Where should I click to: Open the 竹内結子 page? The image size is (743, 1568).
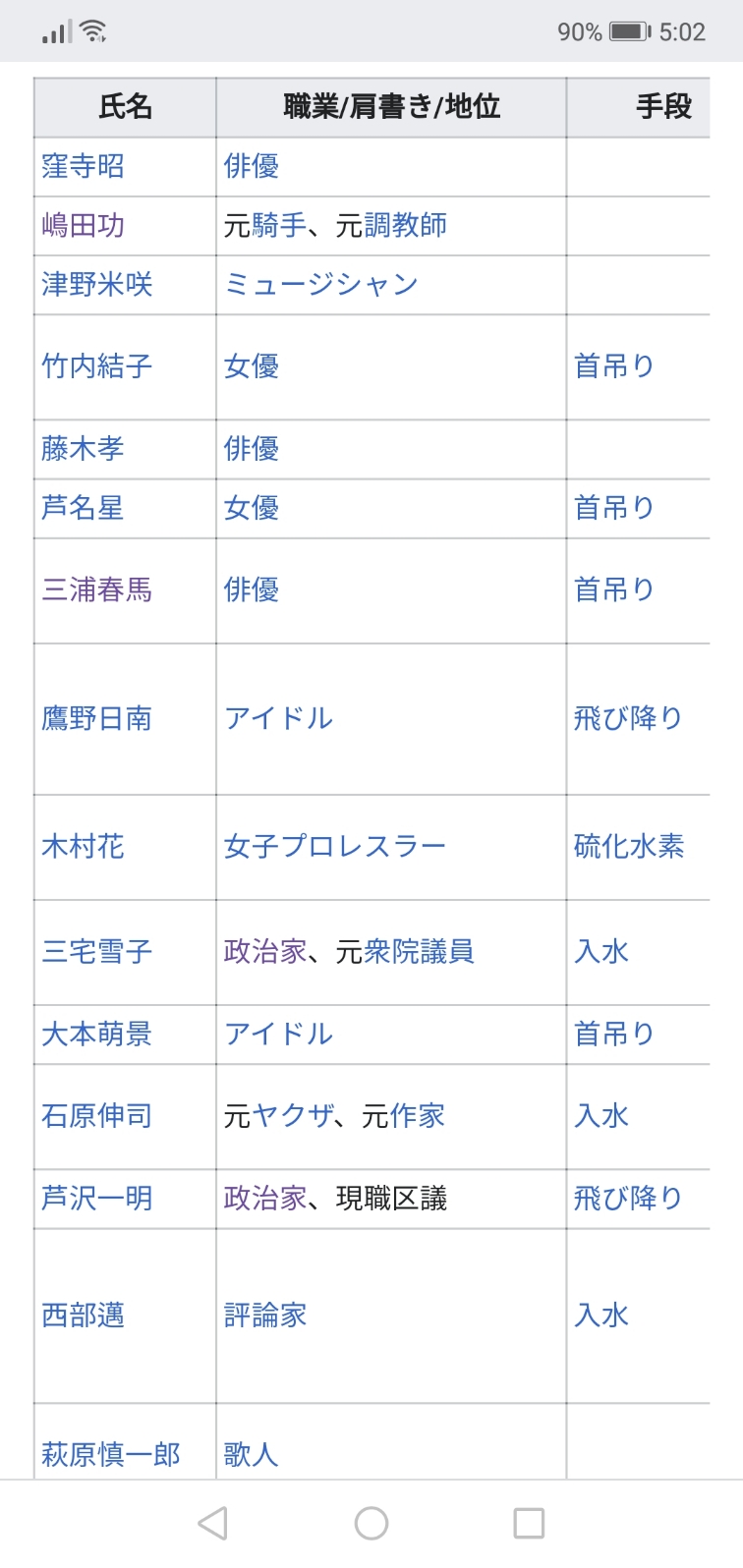click(x=96, y=366)
